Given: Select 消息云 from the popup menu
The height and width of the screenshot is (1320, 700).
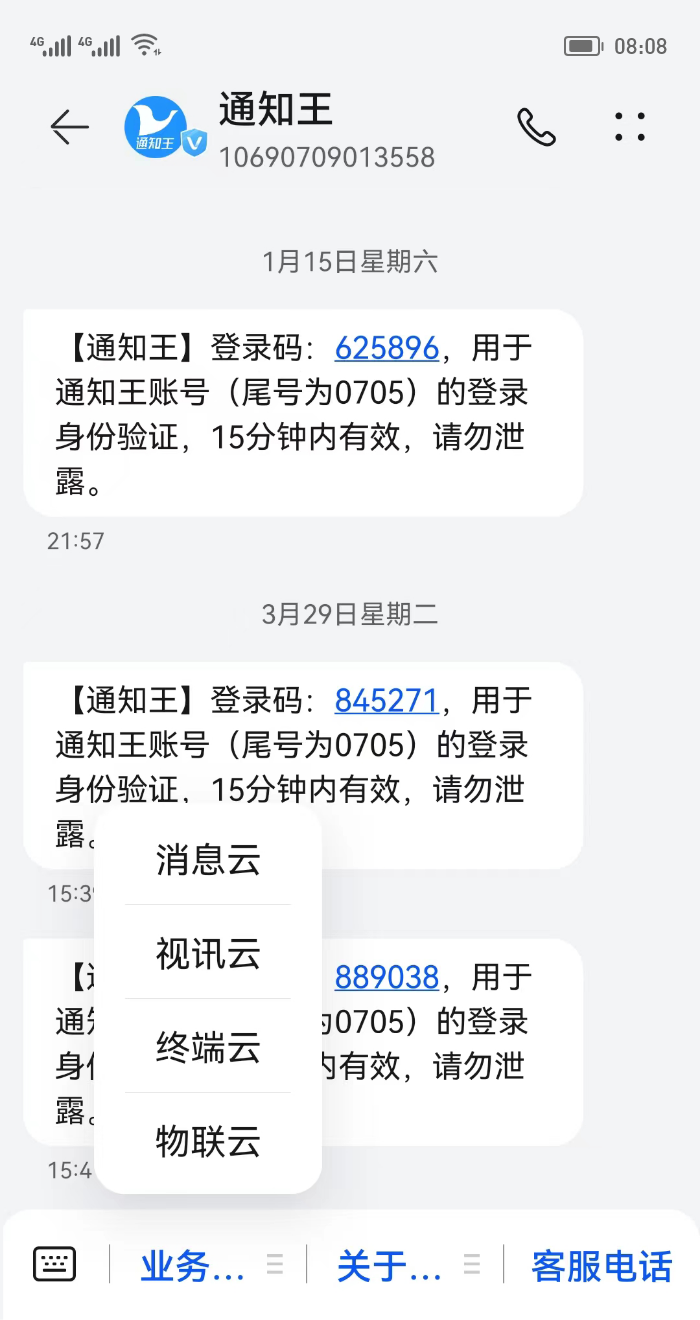Looking at the screenshot, I should (208, 859).
